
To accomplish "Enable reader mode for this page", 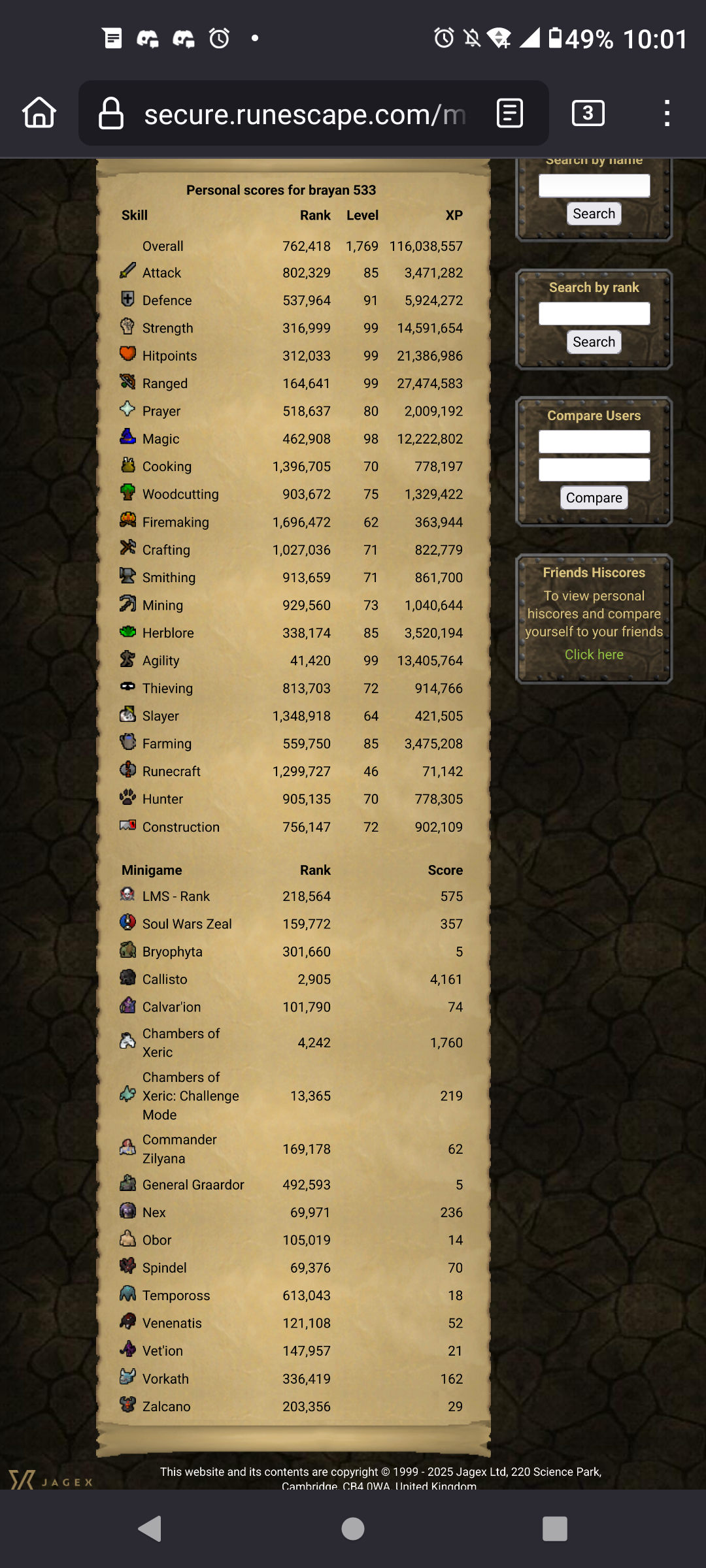I will (x=510, y=113).
